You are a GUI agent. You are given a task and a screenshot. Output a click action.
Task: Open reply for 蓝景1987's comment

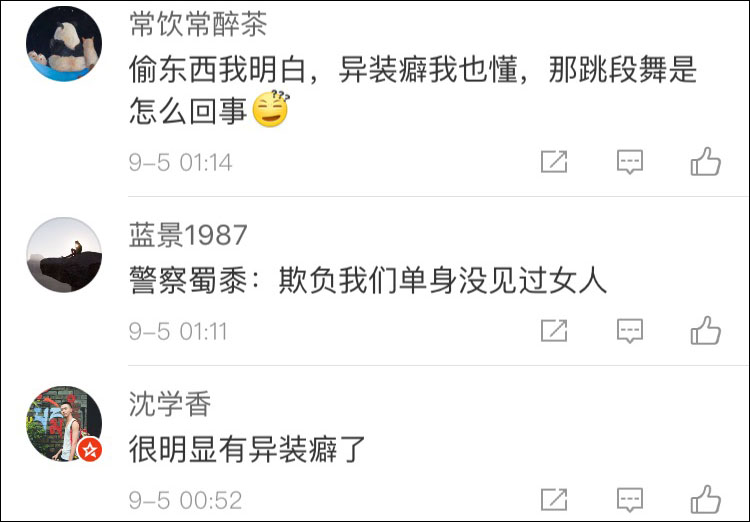coord(629,330)
